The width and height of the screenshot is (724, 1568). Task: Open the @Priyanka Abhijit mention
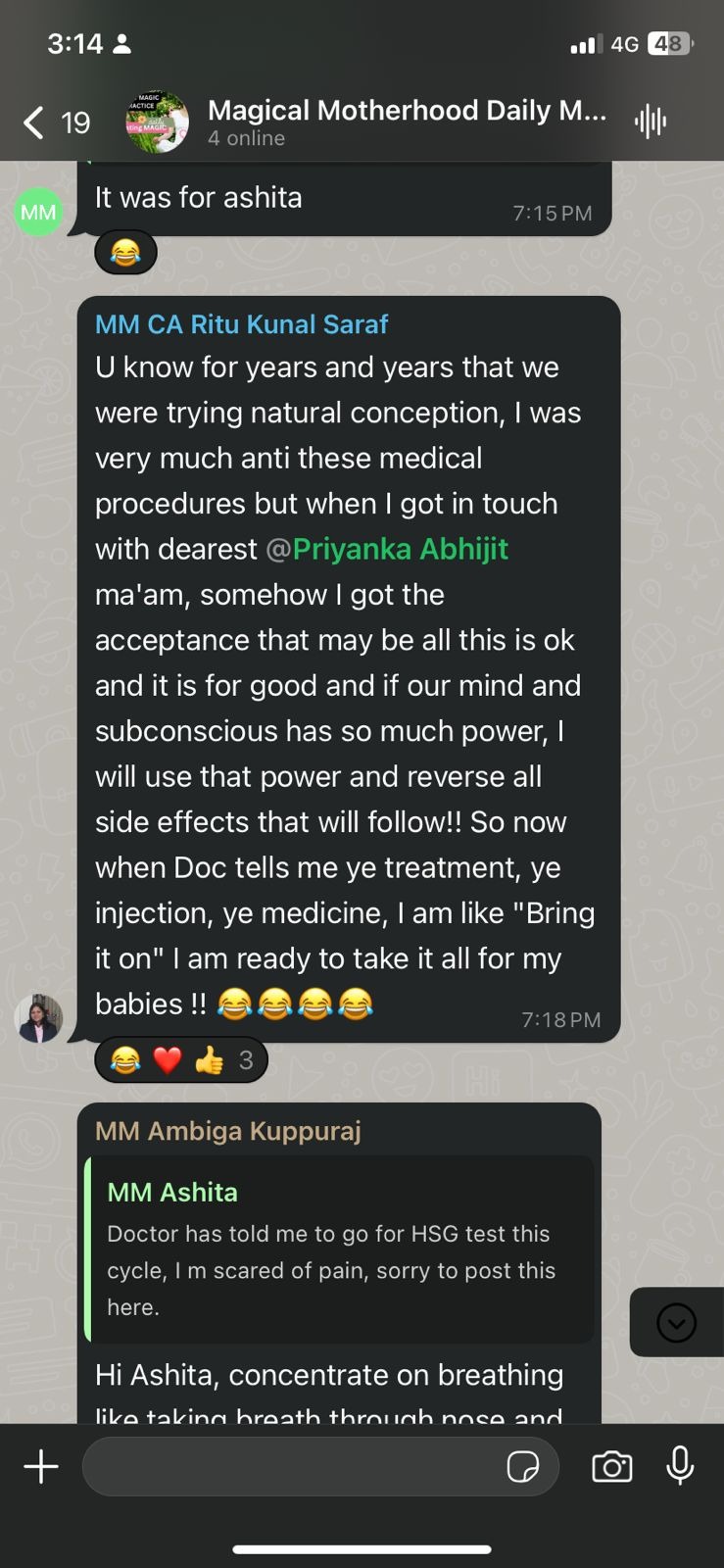click(400, 549)
